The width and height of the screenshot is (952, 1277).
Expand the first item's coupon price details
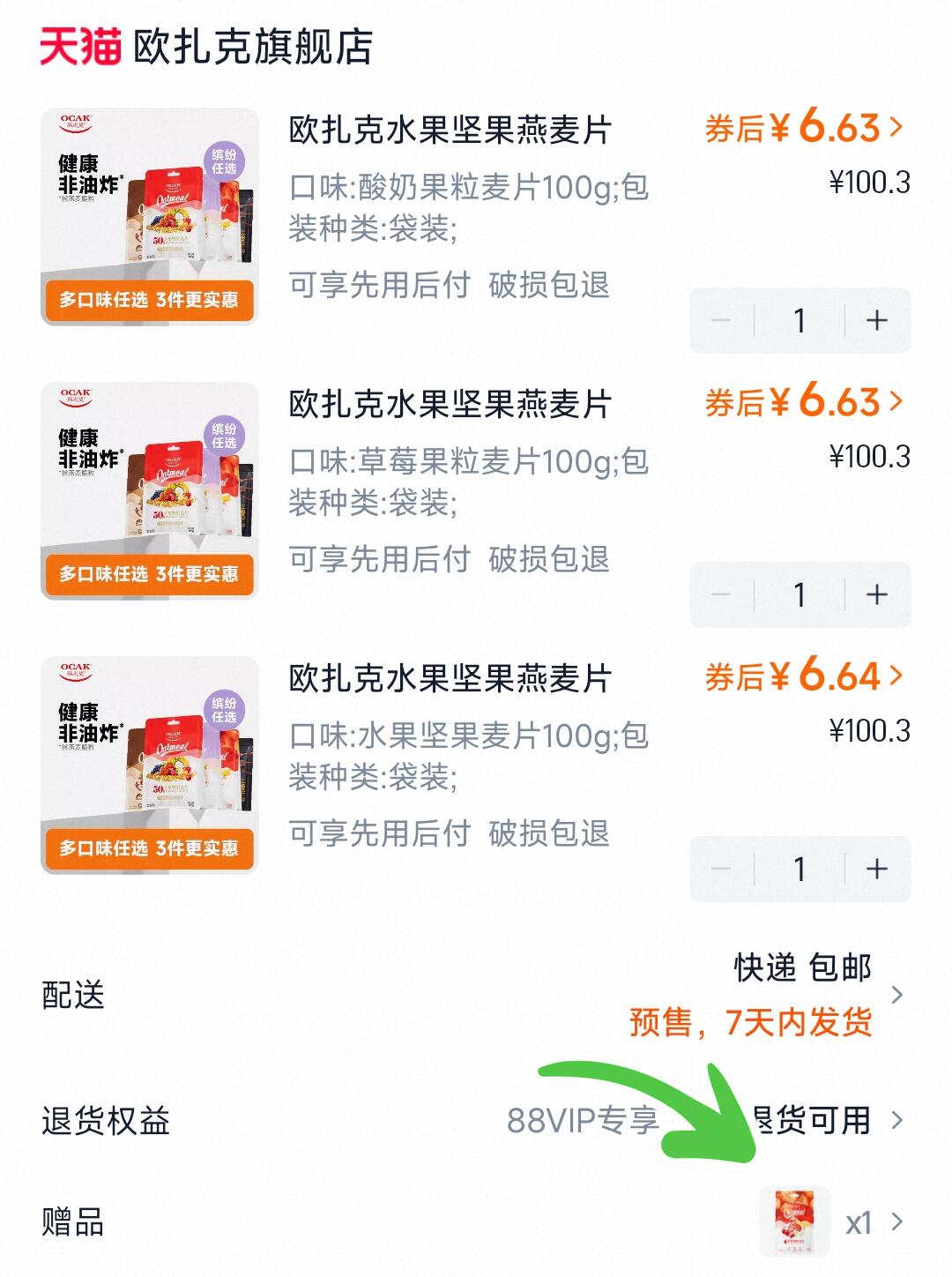pyautogui.click(x=896, y=129)
